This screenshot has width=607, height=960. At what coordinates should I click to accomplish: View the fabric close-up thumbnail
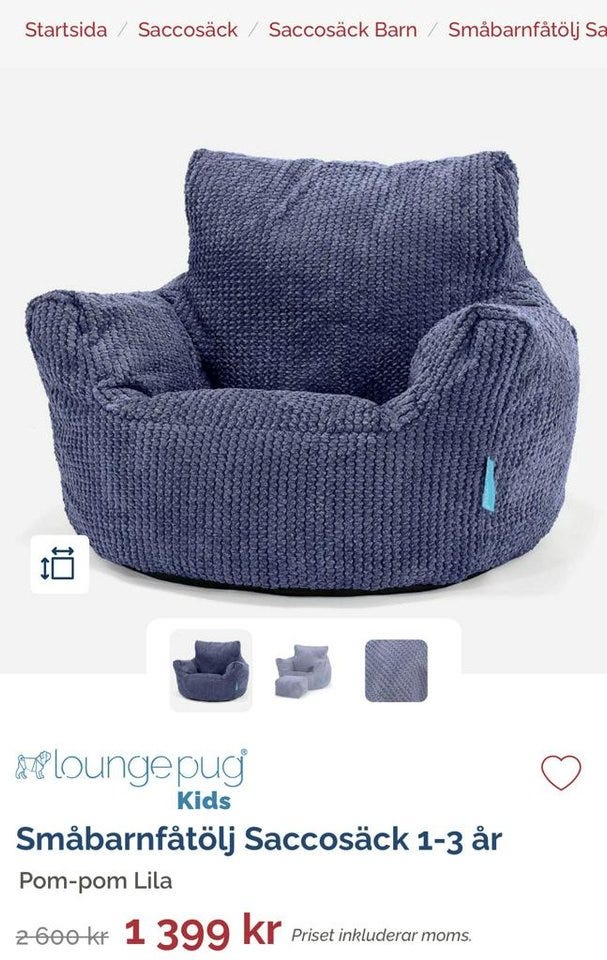point(396,670)
